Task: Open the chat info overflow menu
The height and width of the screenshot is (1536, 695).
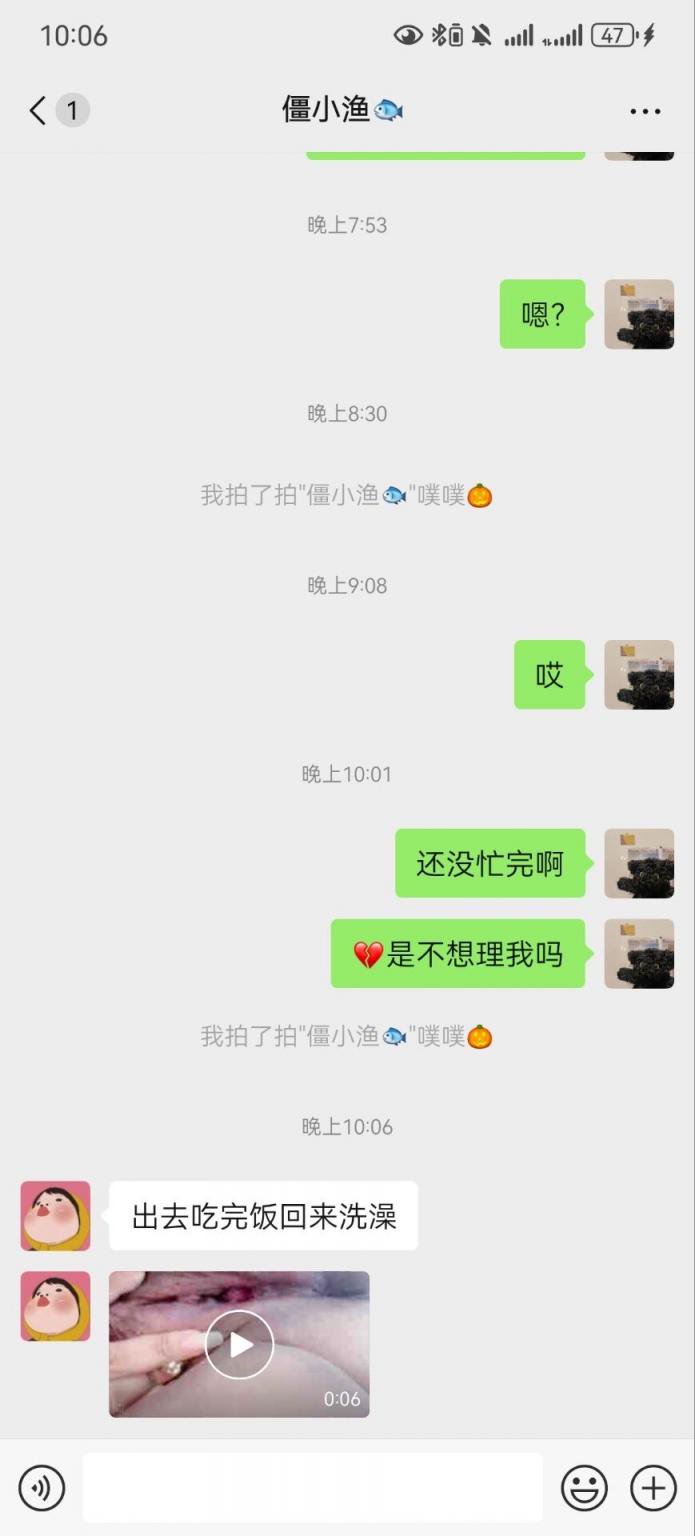Action: (x=645, y=111)
